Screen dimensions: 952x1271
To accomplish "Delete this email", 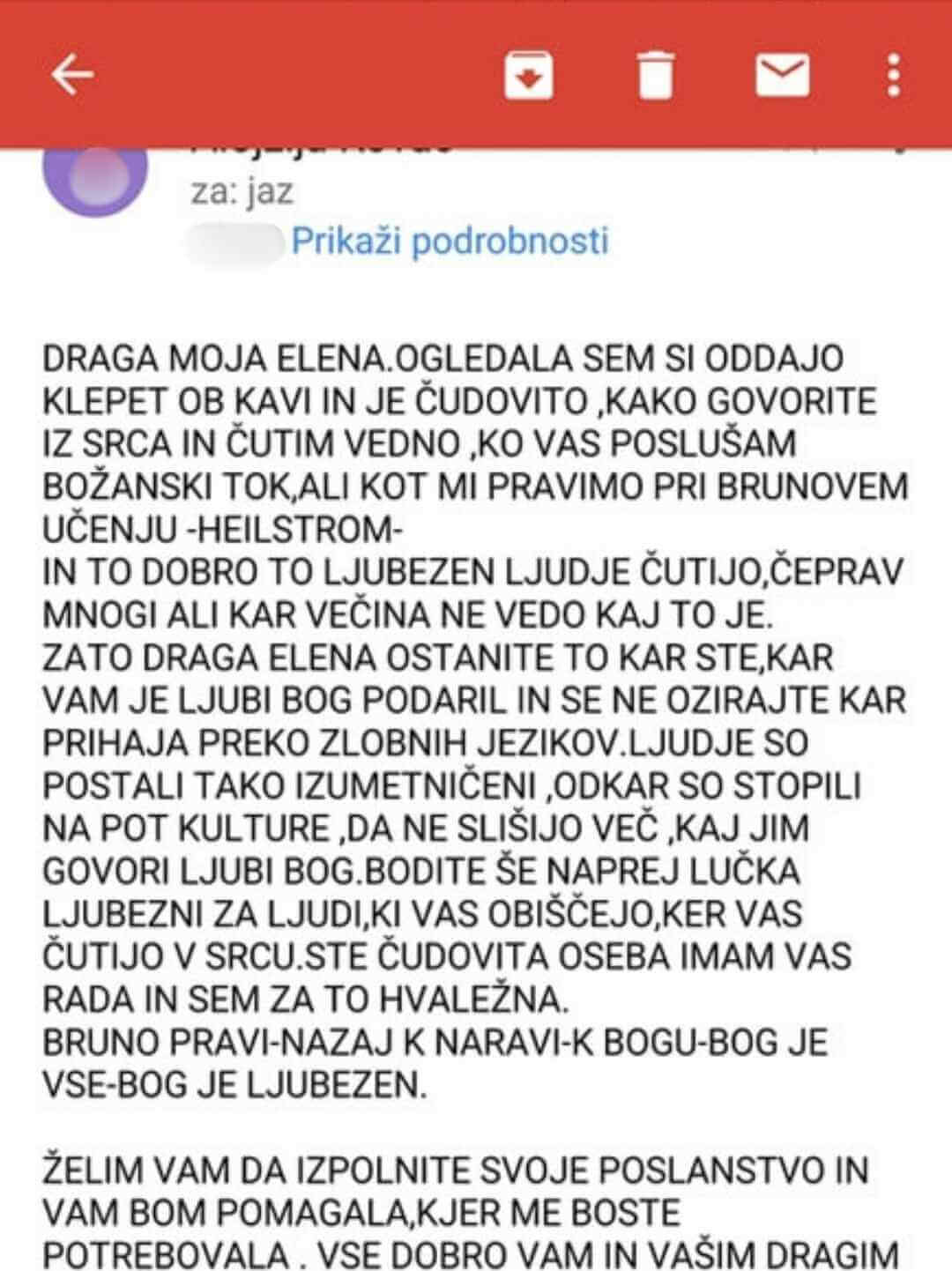I will [656, 75].
